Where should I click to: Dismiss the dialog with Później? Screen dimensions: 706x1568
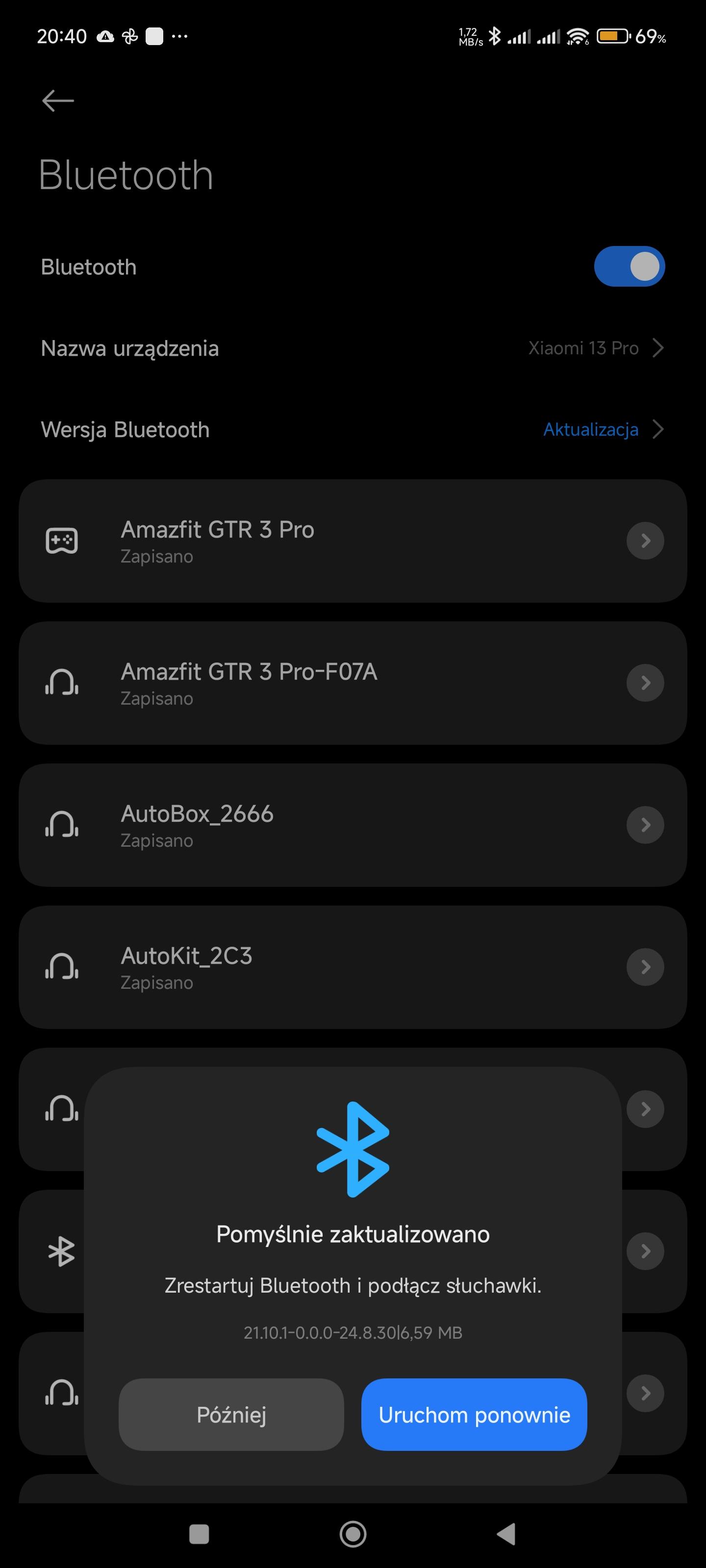(231, 1415)
